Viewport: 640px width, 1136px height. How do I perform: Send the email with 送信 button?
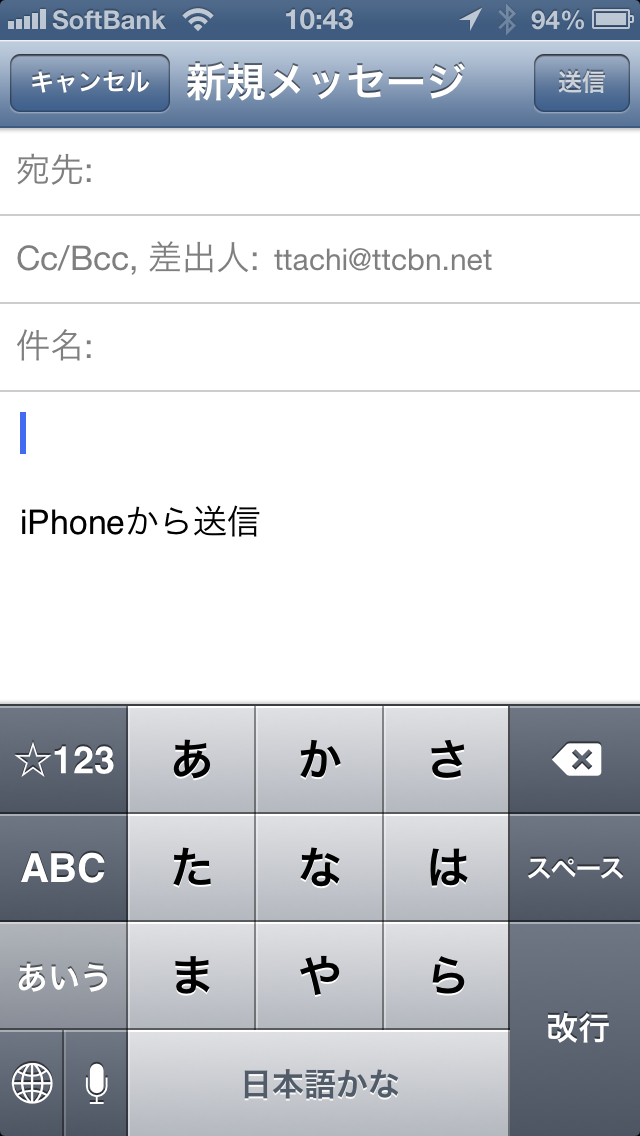click(581, 82)
